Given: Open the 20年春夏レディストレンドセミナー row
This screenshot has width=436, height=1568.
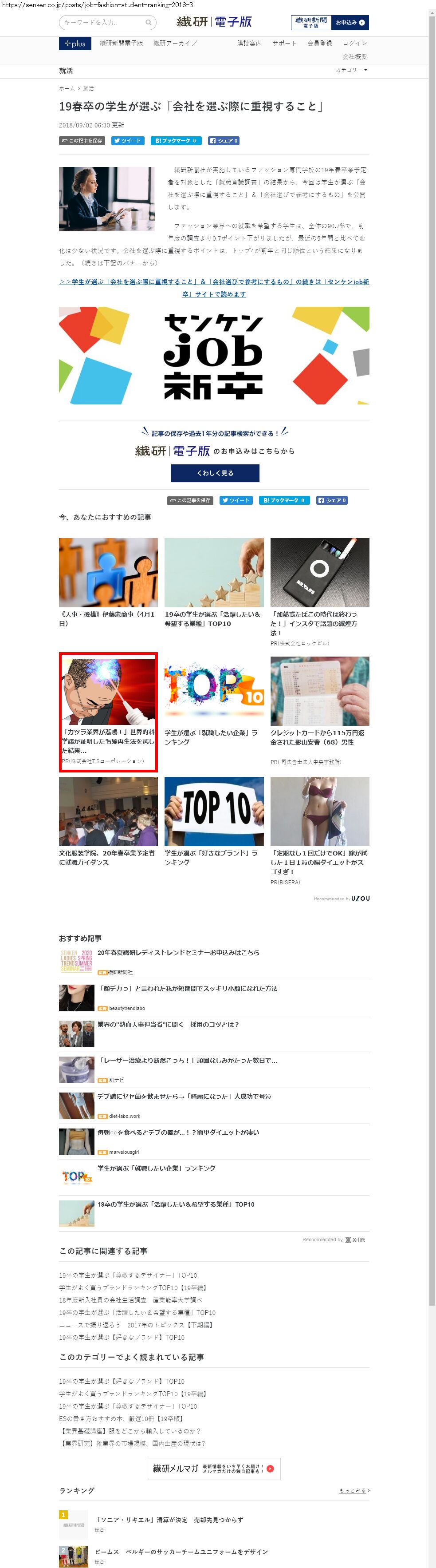Looking at the screenshot, I should [x=178, y=952].
